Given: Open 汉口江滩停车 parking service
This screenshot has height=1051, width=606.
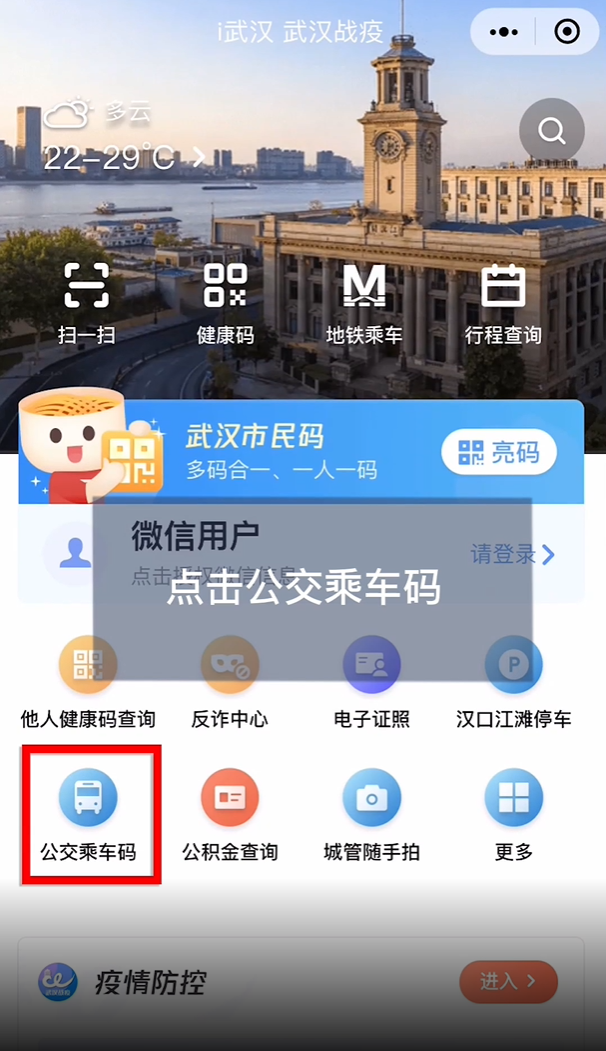Looking at the screenshot, I should coord(514,680).
